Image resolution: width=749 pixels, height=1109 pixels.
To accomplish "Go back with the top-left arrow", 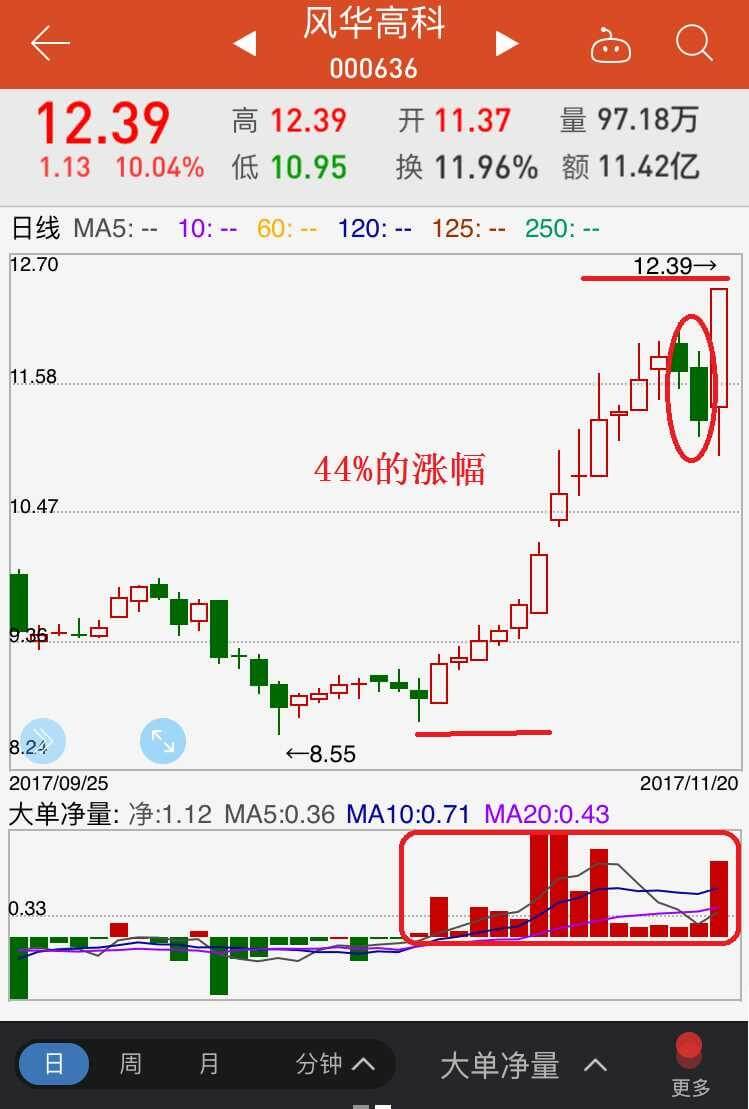I will (50, 43).
